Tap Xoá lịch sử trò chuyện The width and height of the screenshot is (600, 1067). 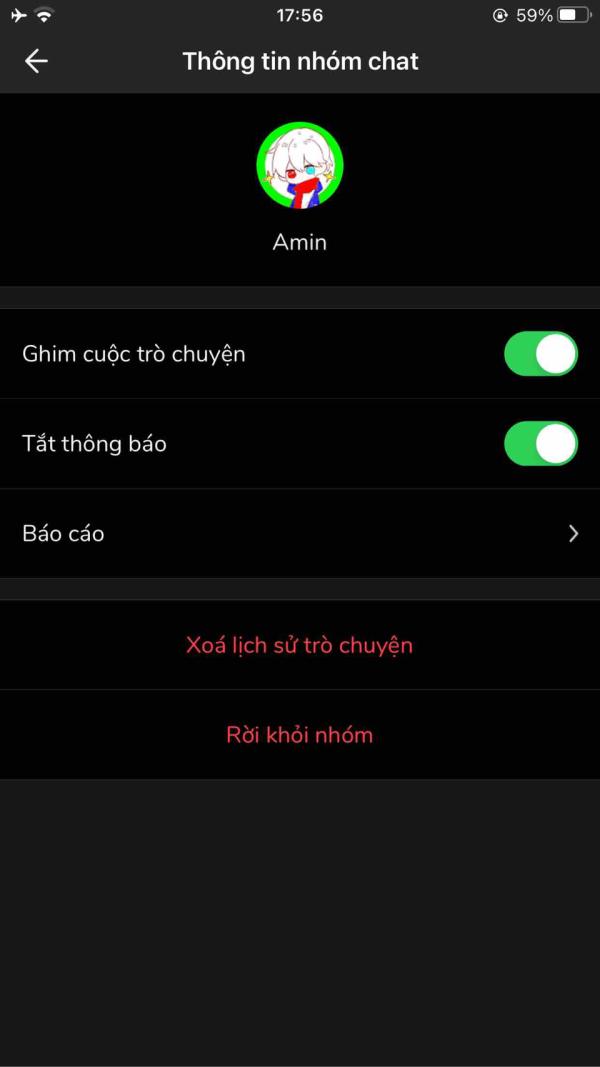click(x=299, y=645)
